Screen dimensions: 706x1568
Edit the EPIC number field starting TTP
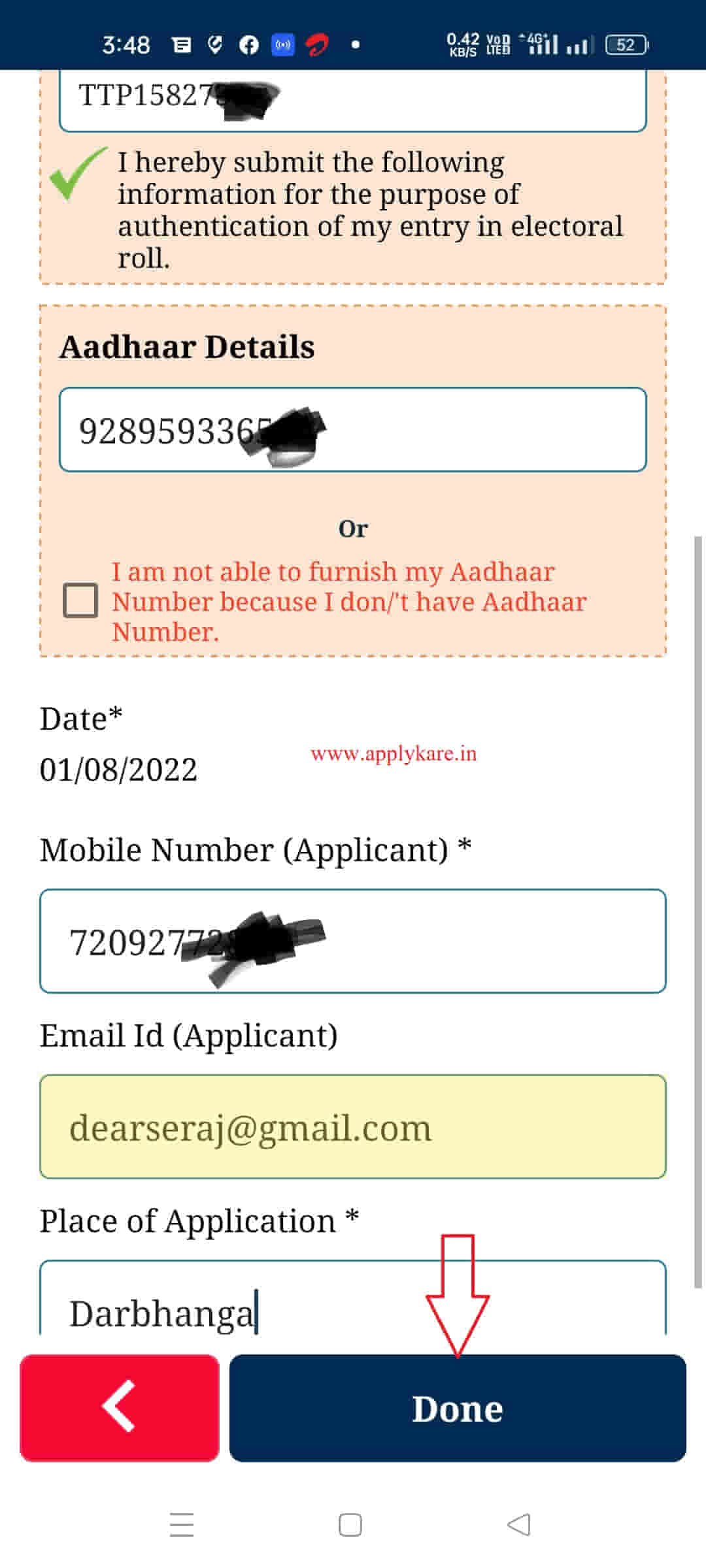[x=353, y=101]
